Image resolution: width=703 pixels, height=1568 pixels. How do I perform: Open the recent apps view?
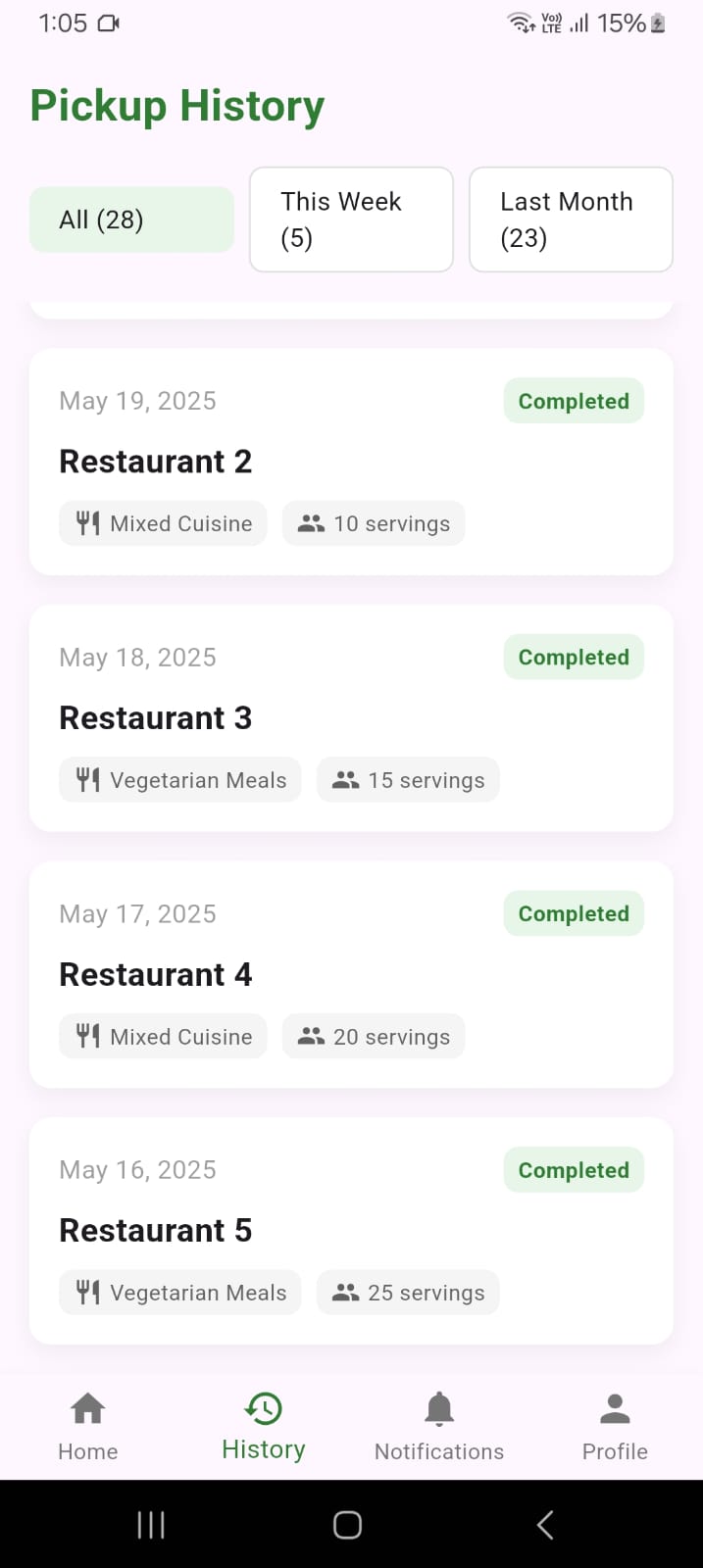click(x=151, y=1525)
